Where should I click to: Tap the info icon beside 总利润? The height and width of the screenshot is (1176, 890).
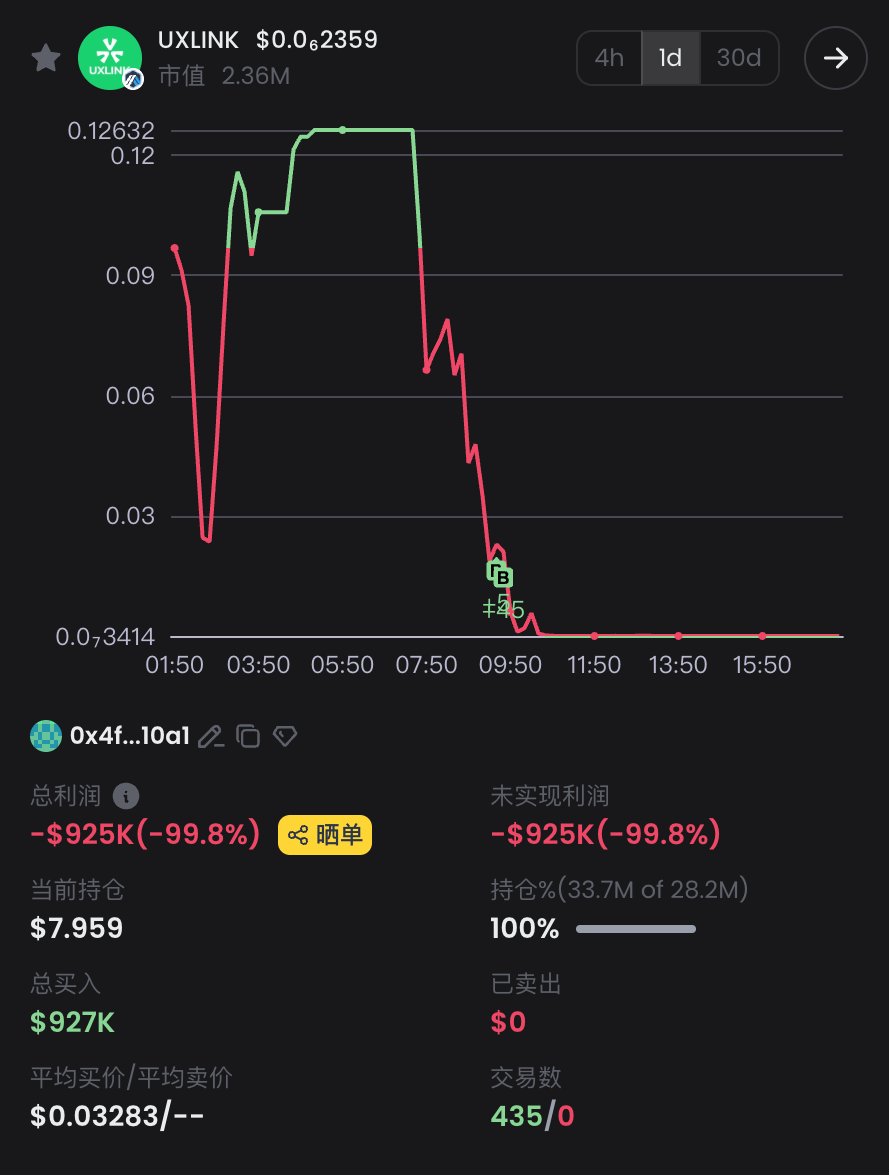(125, 796)
